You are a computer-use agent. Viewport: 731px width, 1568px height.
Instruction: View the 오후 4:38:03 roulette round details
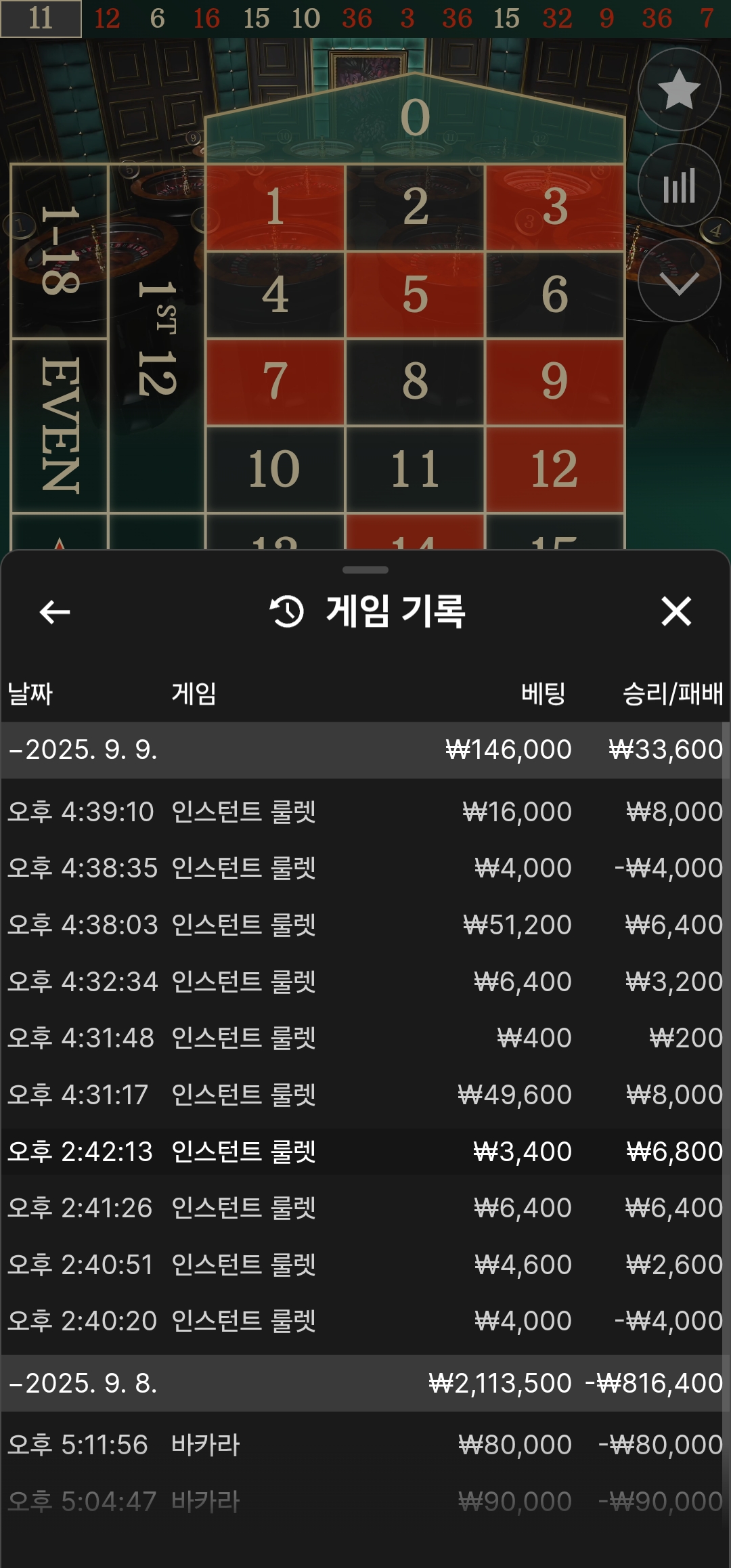click(x=365, y=925)
